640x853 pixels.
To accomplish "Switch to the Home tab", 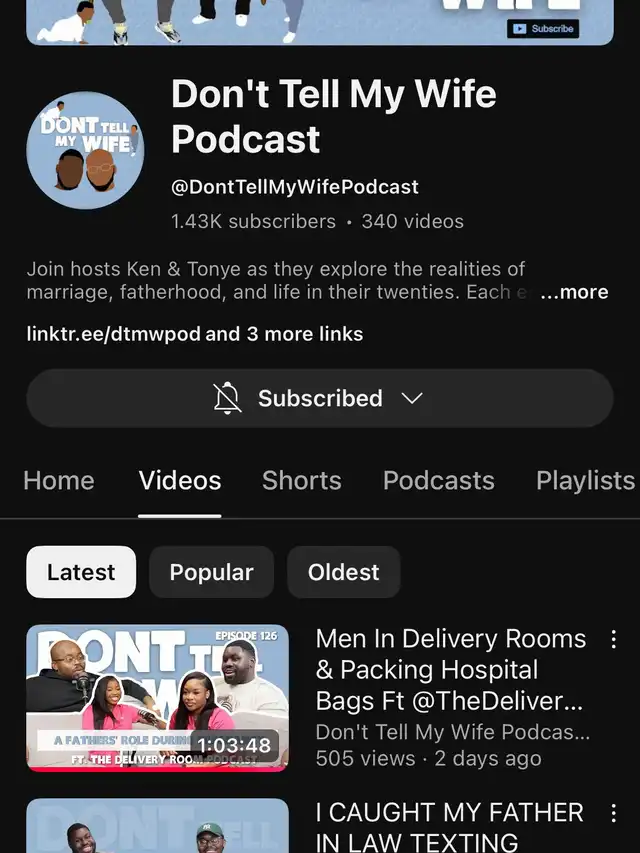I will [59, 480].
